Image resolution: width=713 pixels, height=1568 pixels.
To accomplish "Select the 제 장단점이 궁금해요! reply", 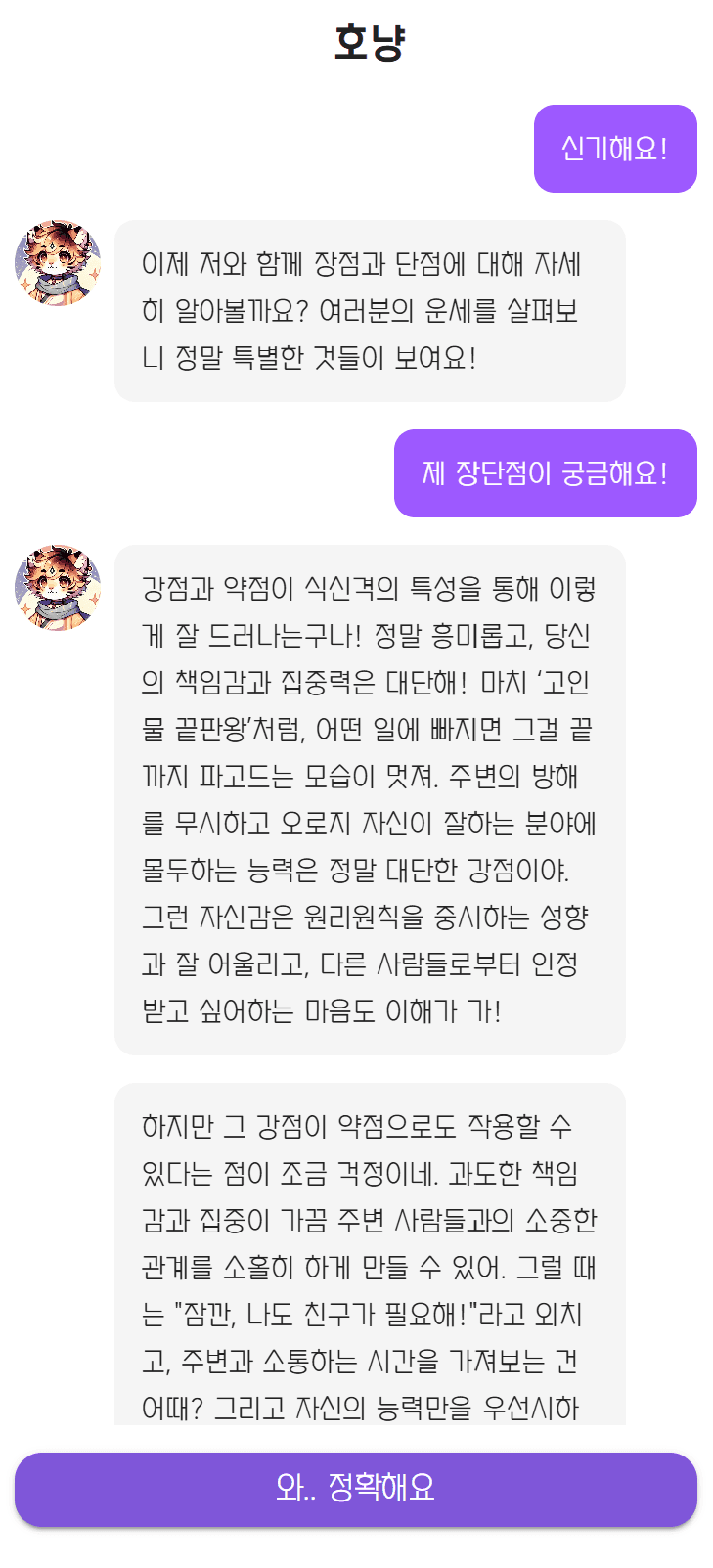I will point(546,472).
